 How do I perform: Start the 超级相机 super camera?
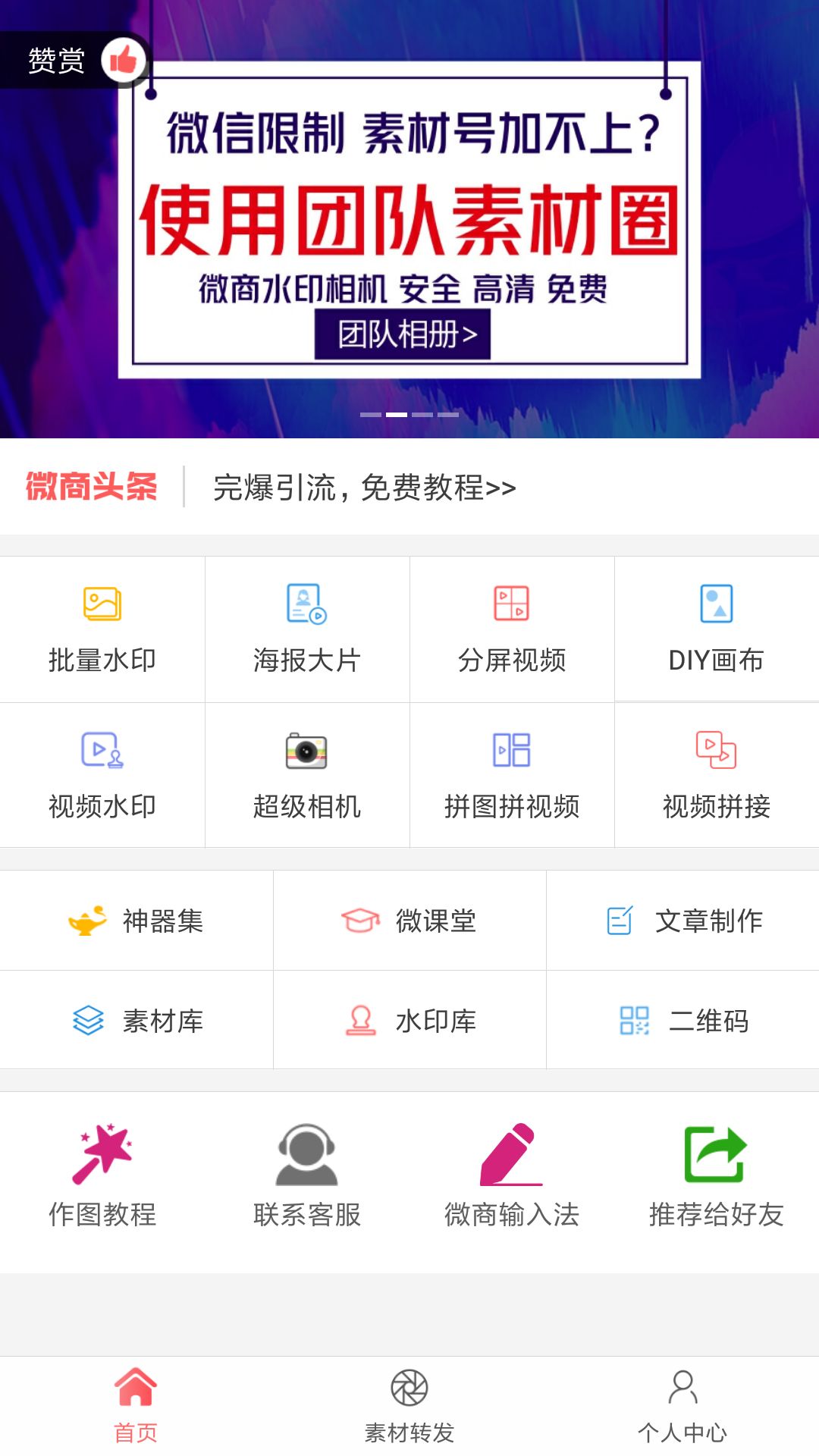click(x=306, y=775)
